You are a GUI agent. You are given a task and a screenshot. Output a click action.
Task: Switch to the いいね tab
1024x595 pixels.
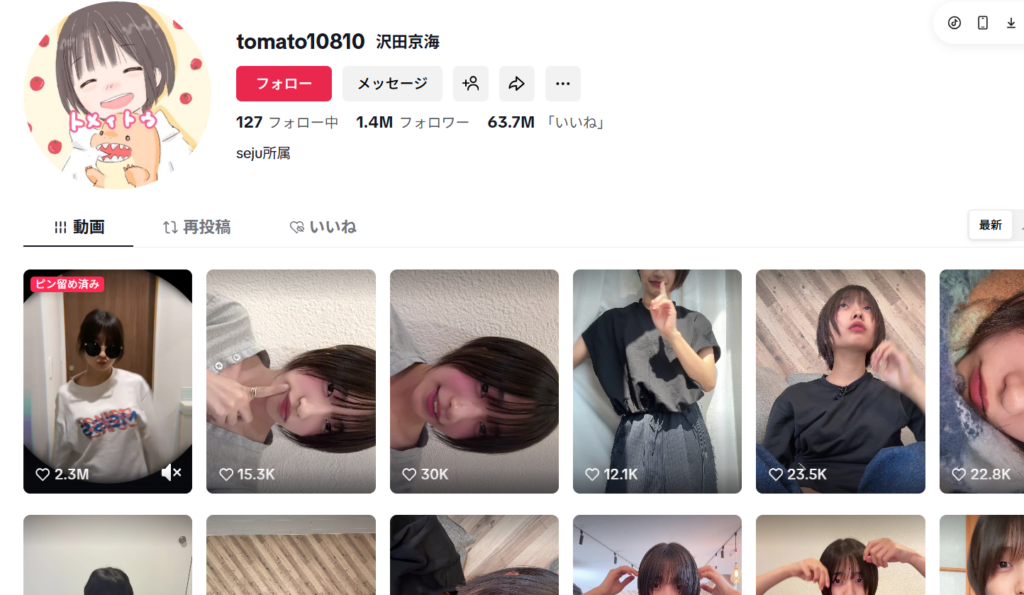[322, 227]
